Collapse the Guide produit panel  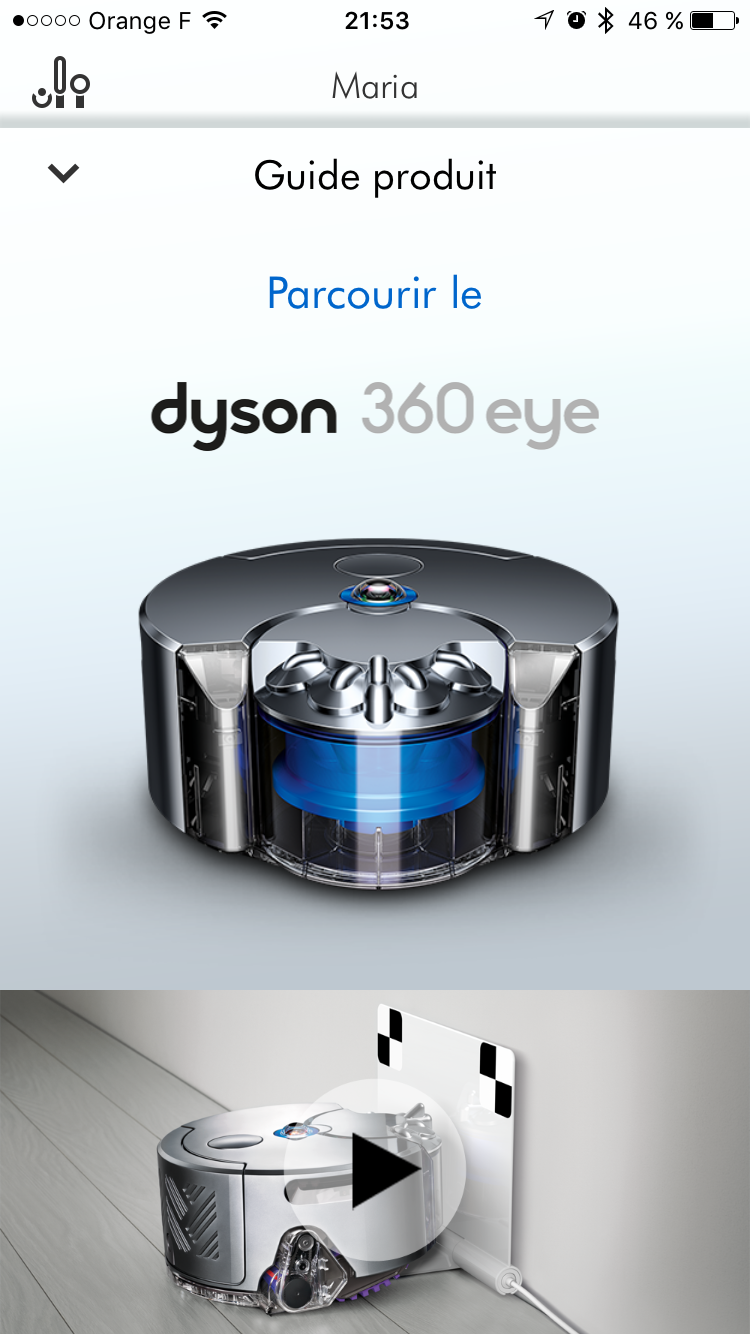pyautogui.click(x=63, y=174)
